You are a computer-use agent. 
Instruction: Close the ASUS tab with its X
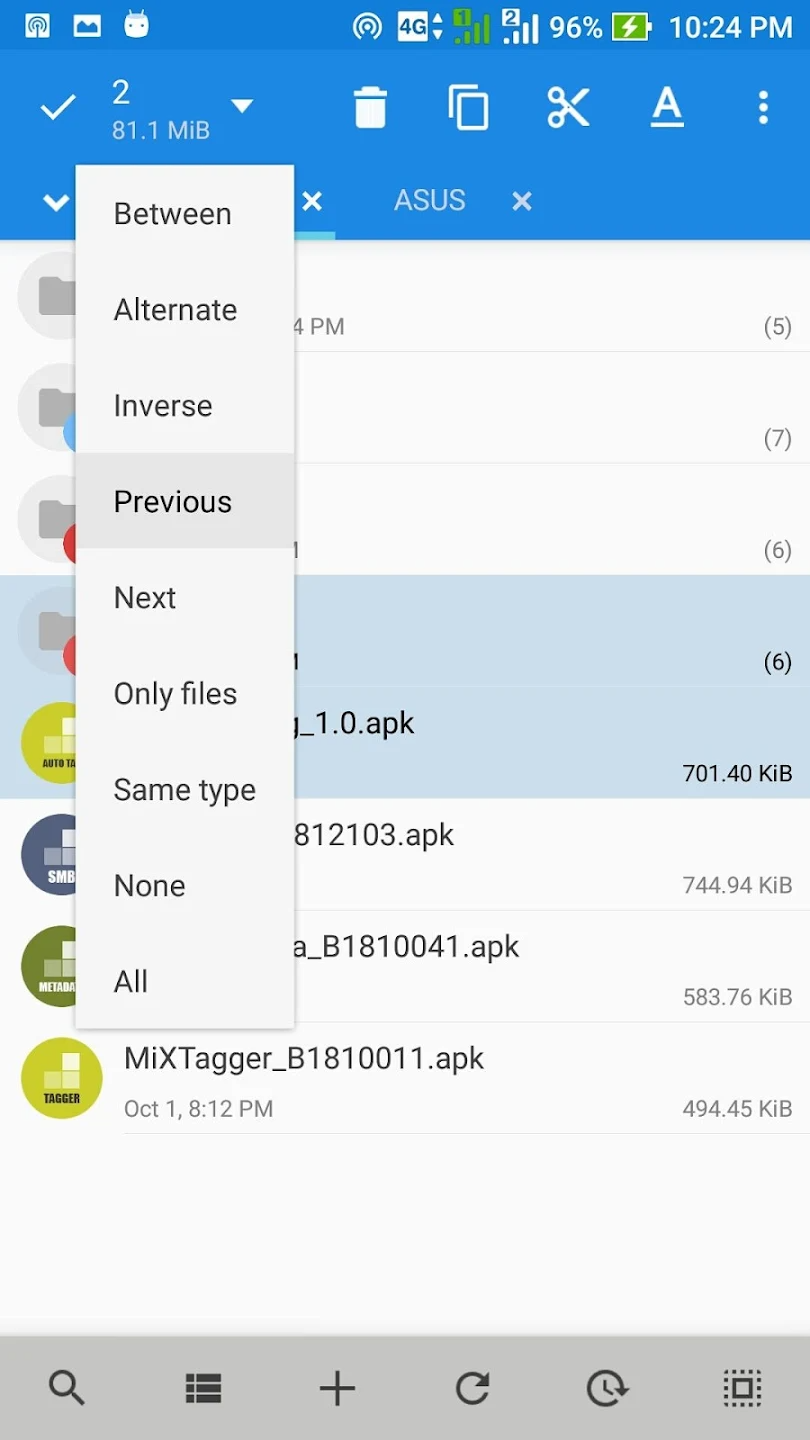521,201
